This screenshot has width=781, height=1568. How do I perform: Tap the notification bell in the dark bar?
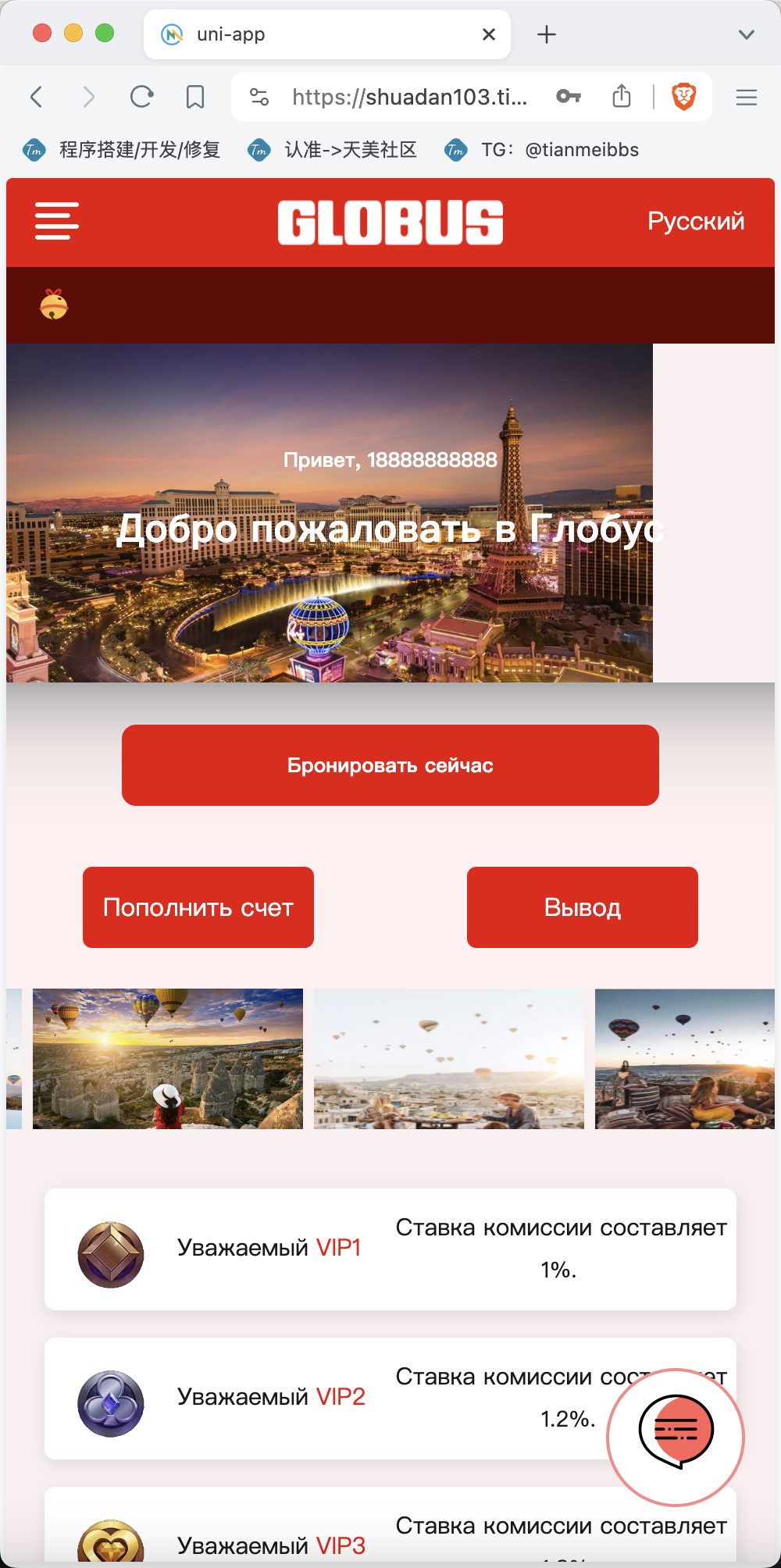[x=54, y=305]
